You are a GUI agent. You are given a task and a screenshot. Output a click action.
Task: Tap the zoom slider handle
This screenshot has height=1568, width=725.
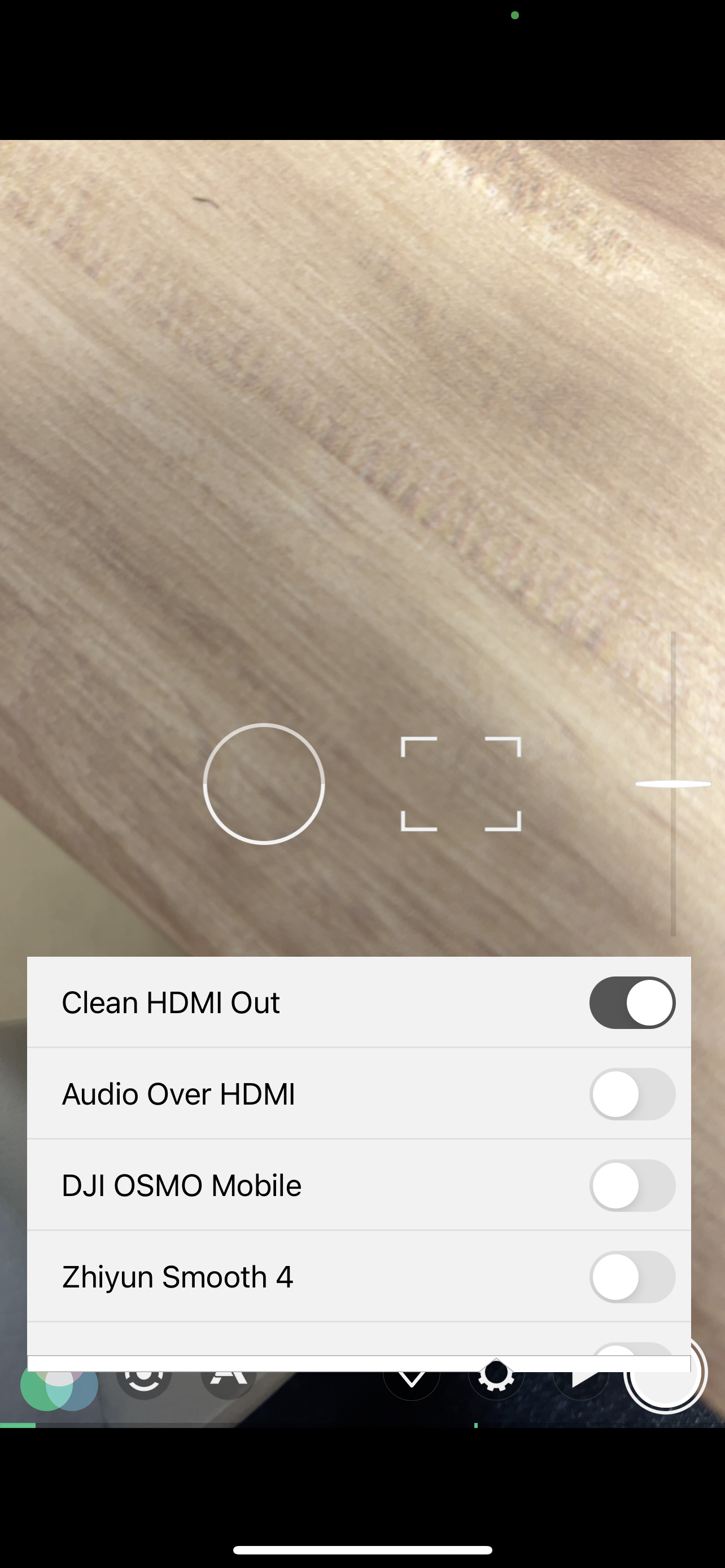pyautogui.click(x=672, y=783)
